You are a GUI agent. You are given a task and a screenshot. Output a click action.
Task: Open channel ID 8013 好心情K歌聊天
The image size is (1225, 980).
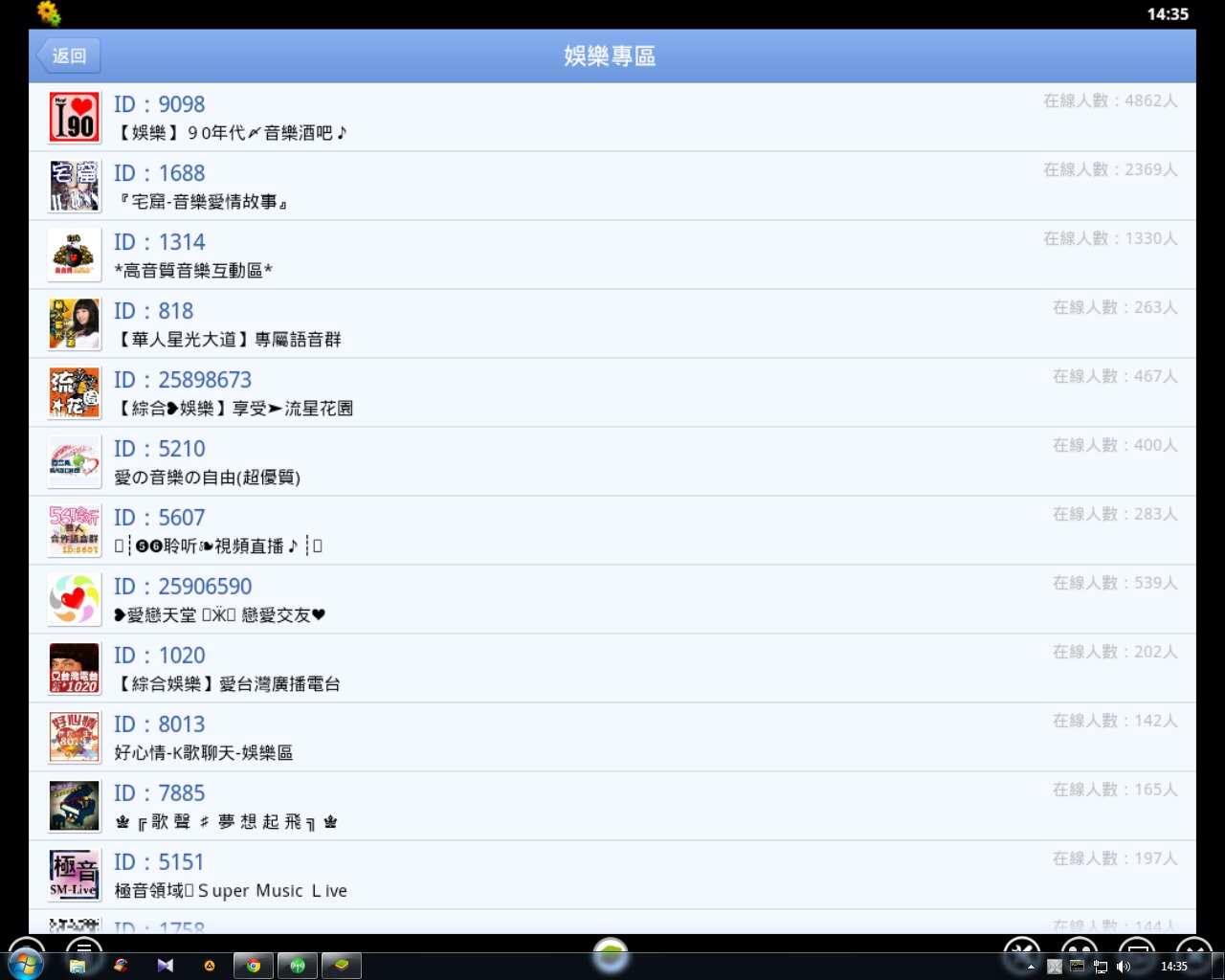tap(612, 737)
